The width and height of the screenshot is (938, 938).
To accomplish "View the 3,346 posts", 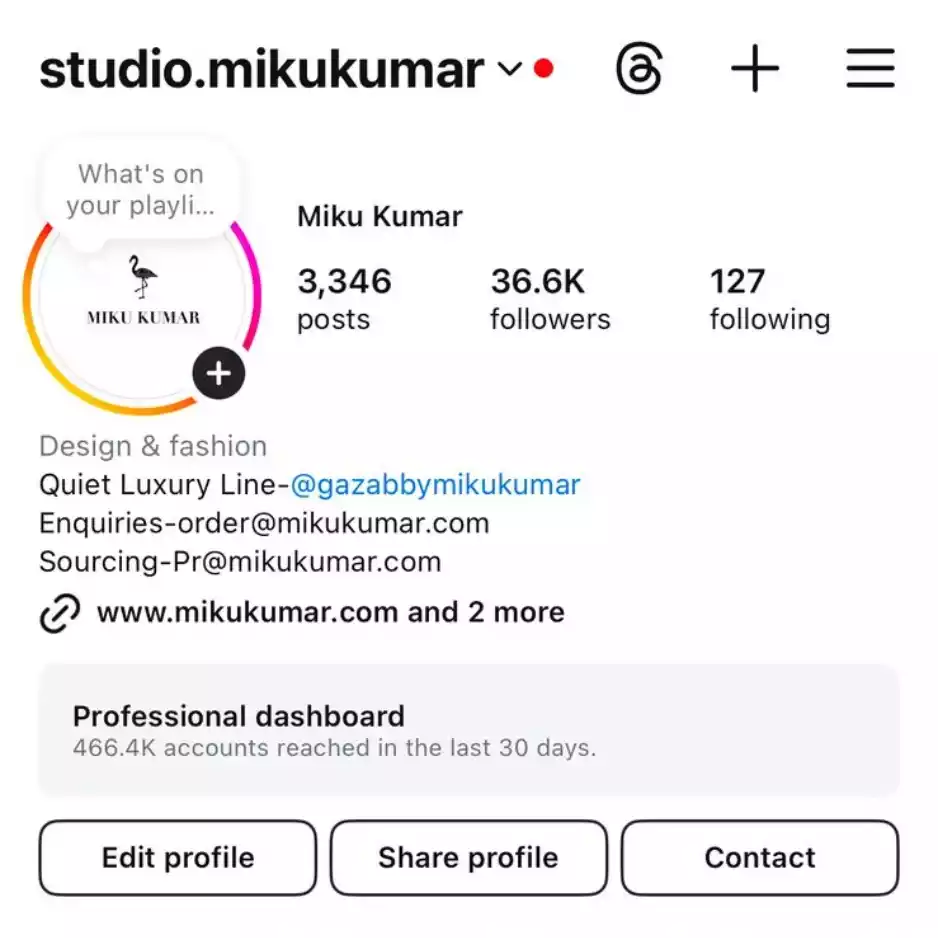I will click(344, 299).
